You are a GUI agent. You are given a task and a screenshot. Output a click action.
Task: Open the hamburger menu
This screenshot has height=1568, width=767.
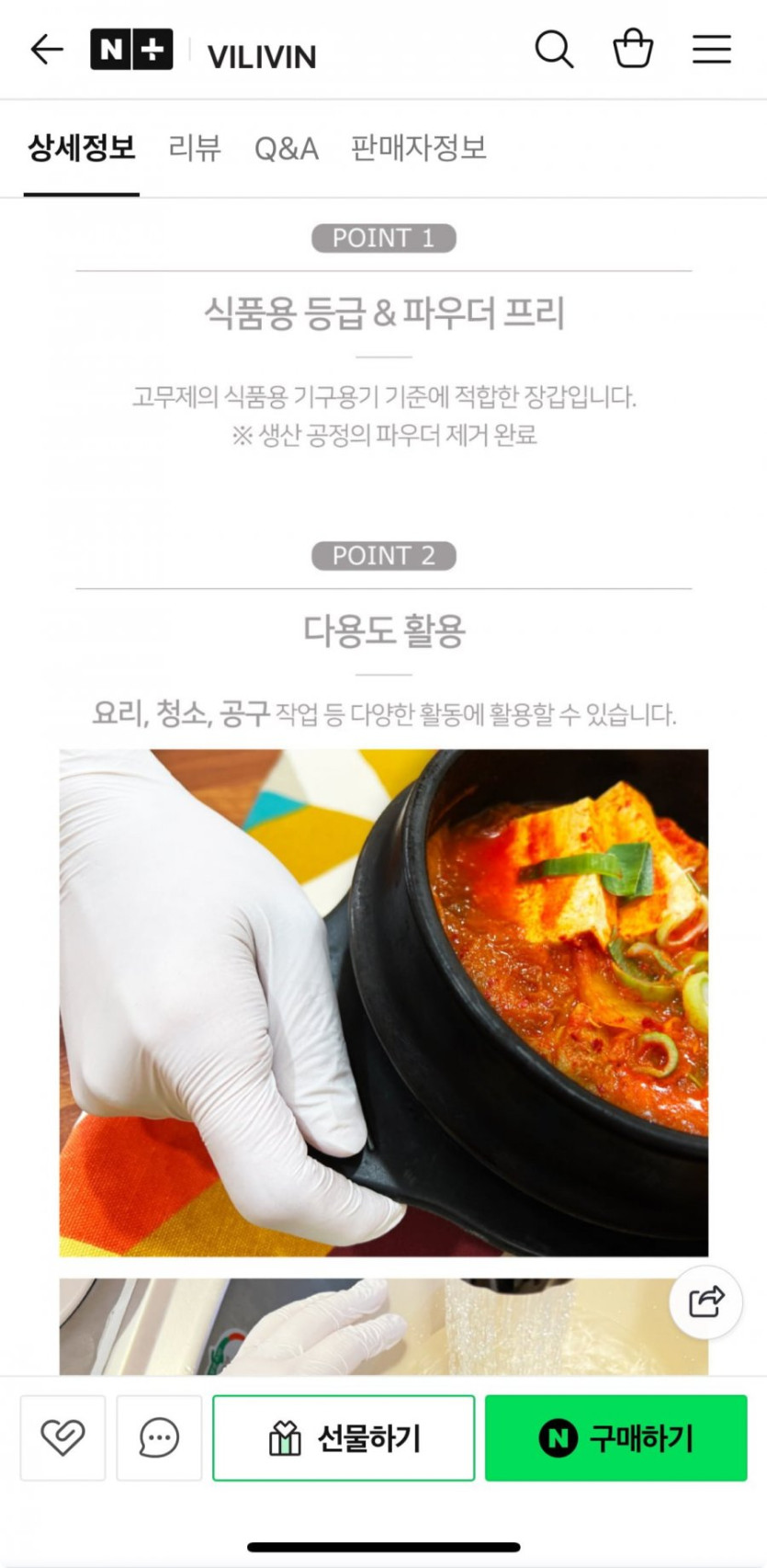pos(711,49)
